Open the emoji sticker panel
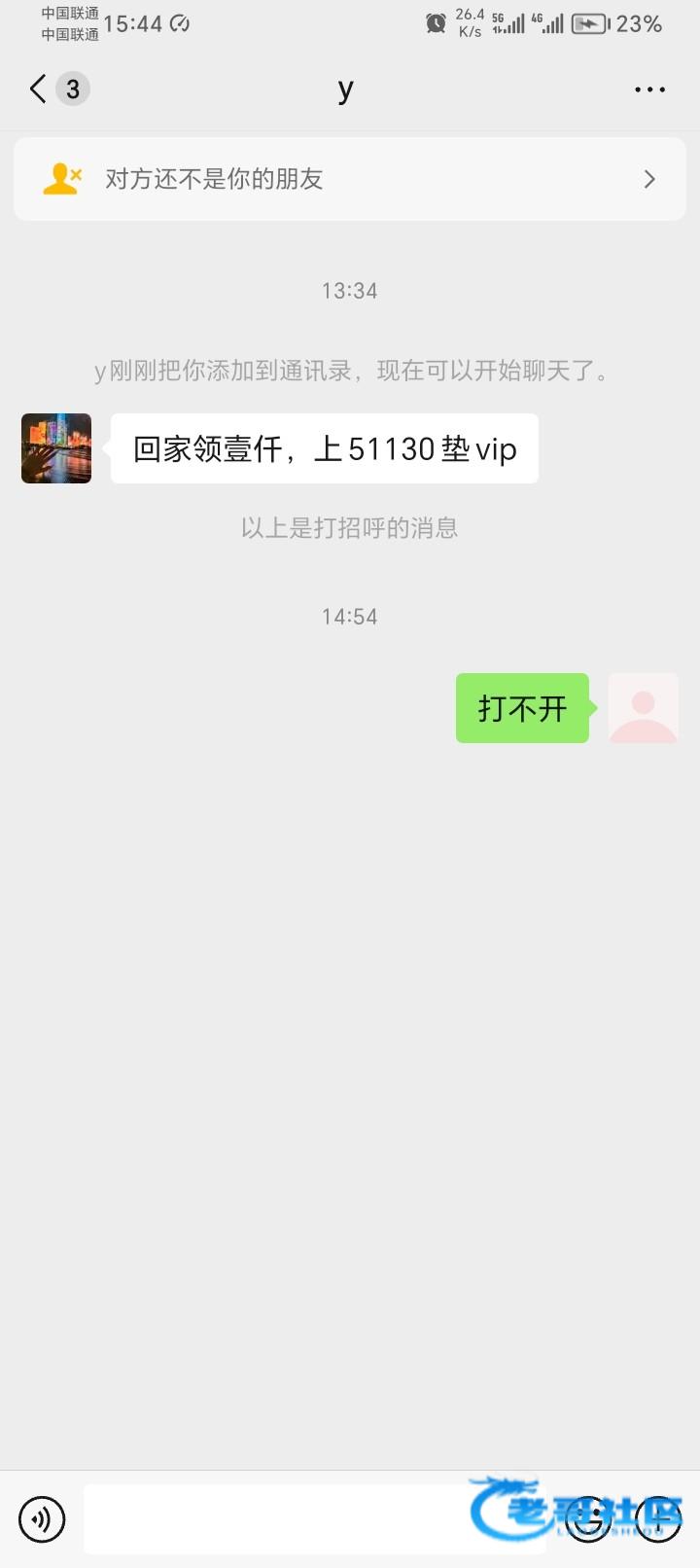This screenshot has width=700, height=1568. [588, 1519]
